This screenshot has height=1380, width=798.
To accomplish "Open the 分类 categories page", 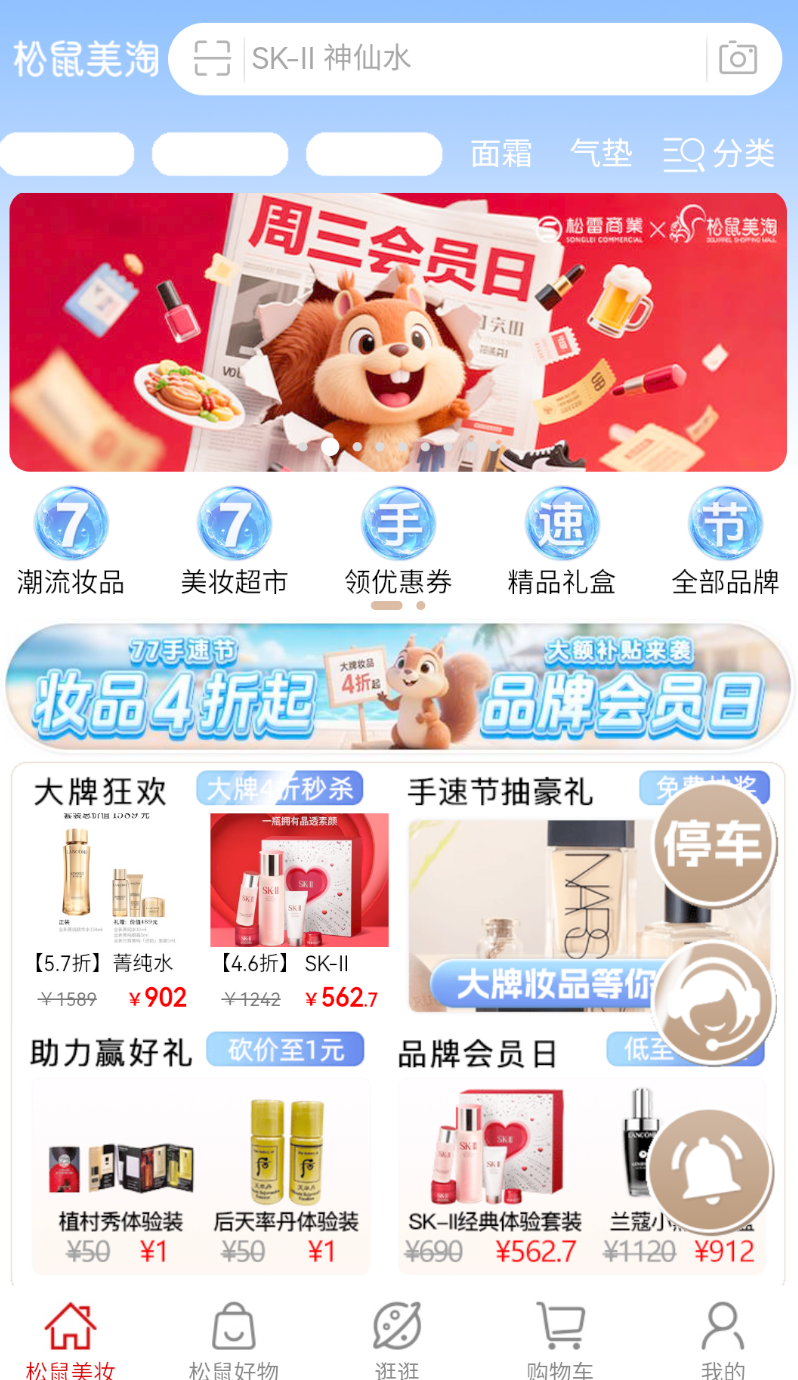I will (719, 154).
